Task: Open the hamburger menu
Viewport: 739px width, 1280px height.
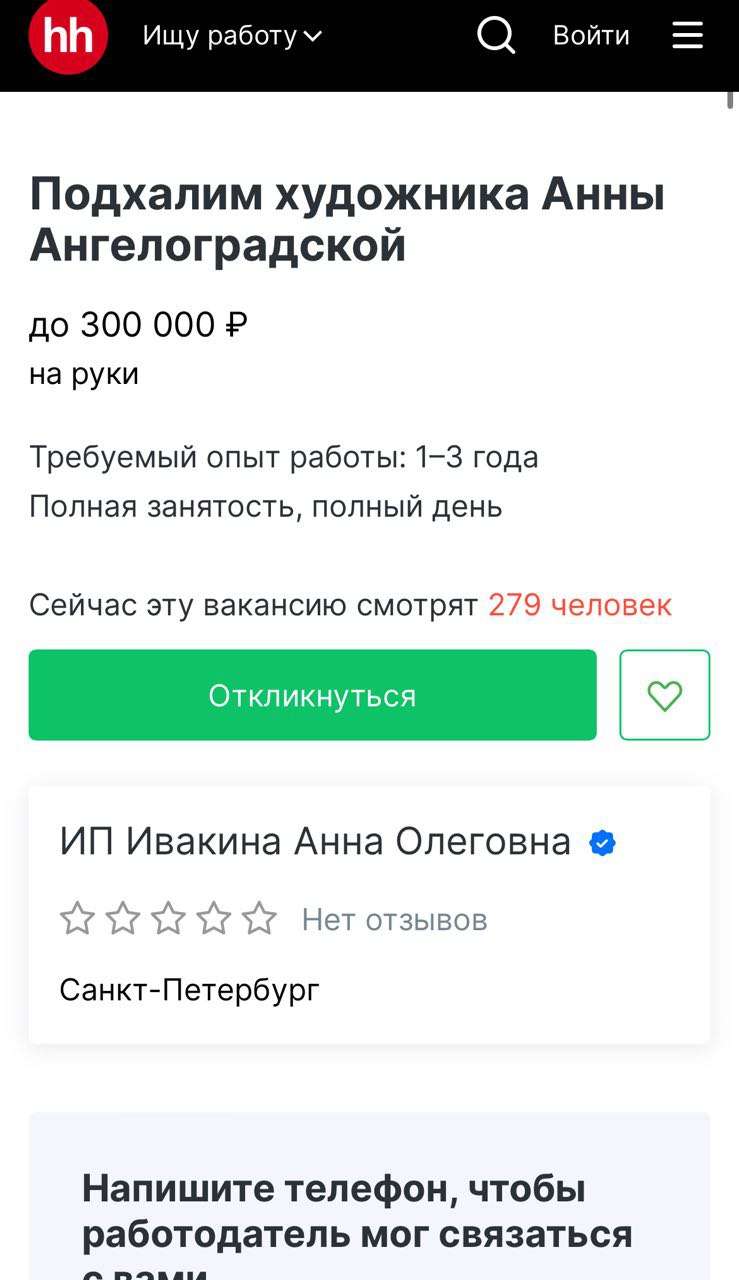Action: (688, 36)
